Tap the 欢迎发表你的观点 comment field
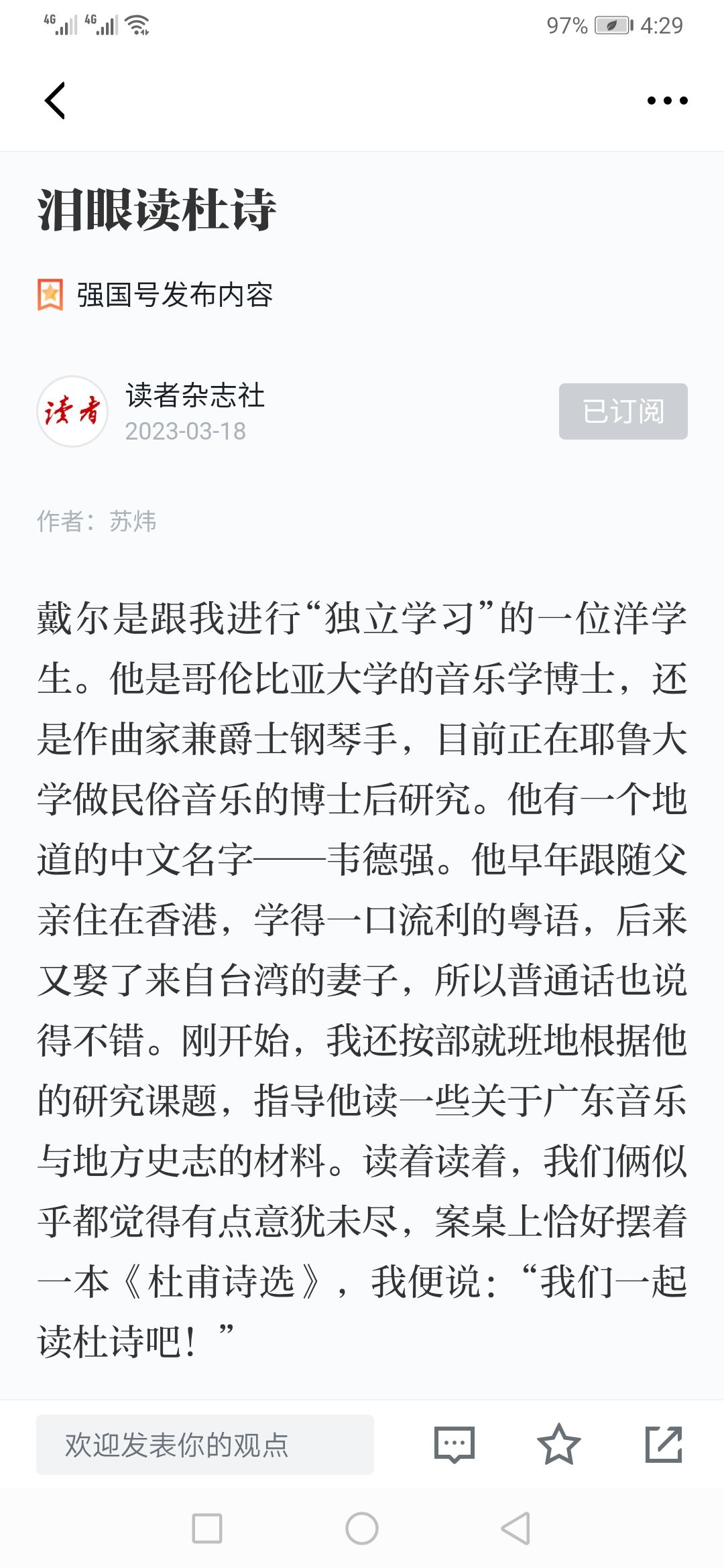The image size is (724, 1568). pyautogui.click(x=205, y=1445)
